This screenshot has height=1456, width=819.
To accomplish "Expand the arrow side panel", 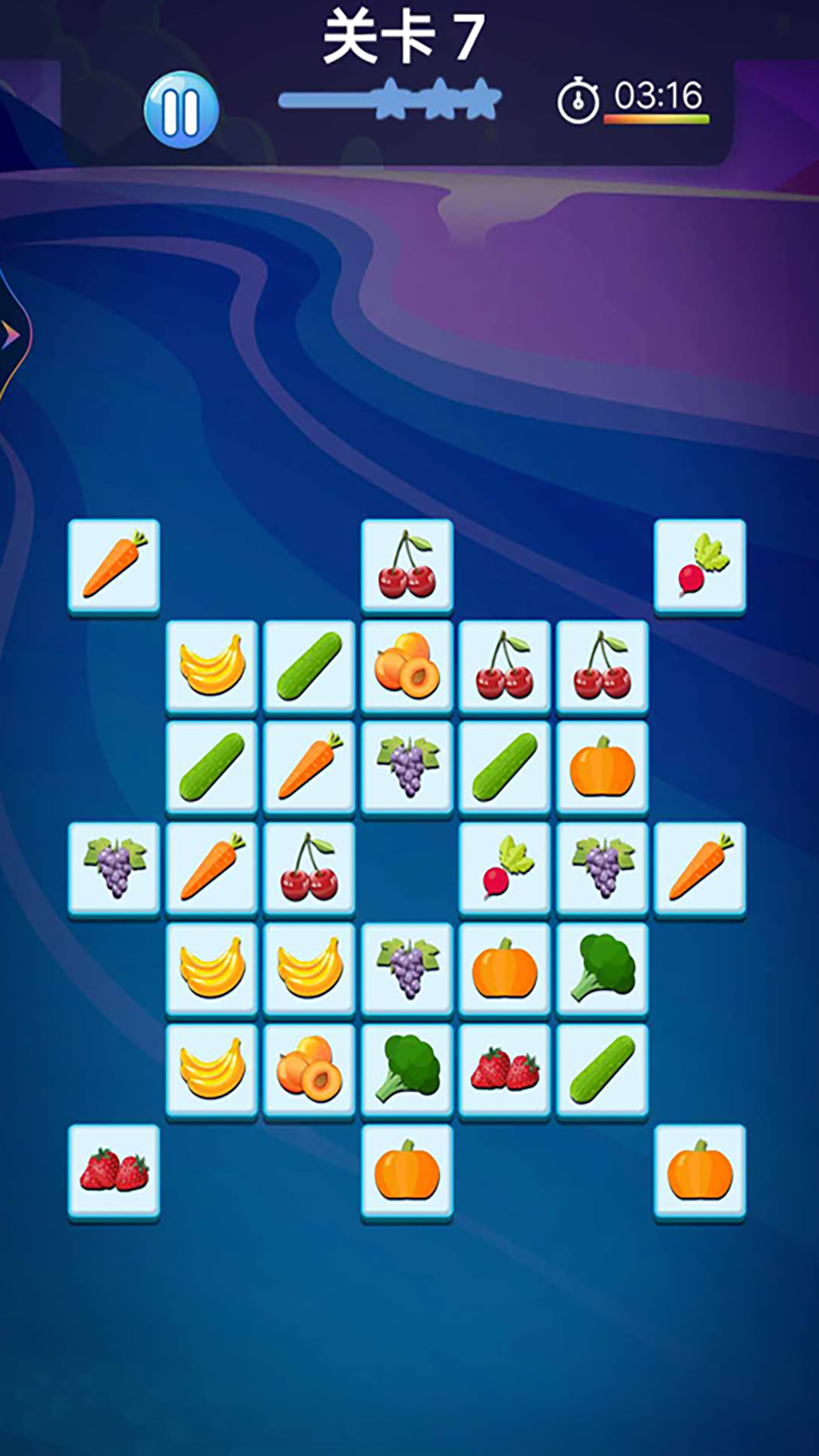I will (11, 334).
